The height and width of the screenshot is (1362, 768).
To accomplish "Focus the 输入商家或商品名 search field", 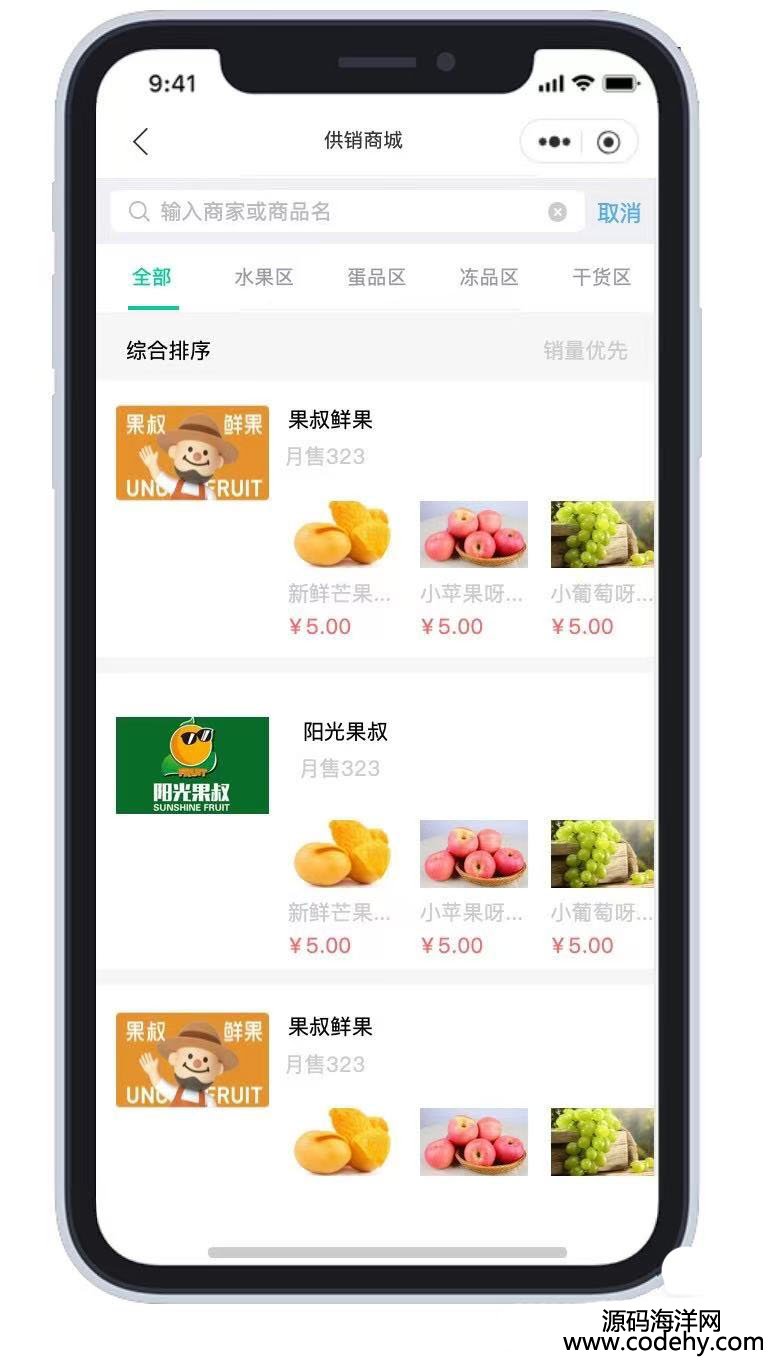I will click(x=340, y=212).
